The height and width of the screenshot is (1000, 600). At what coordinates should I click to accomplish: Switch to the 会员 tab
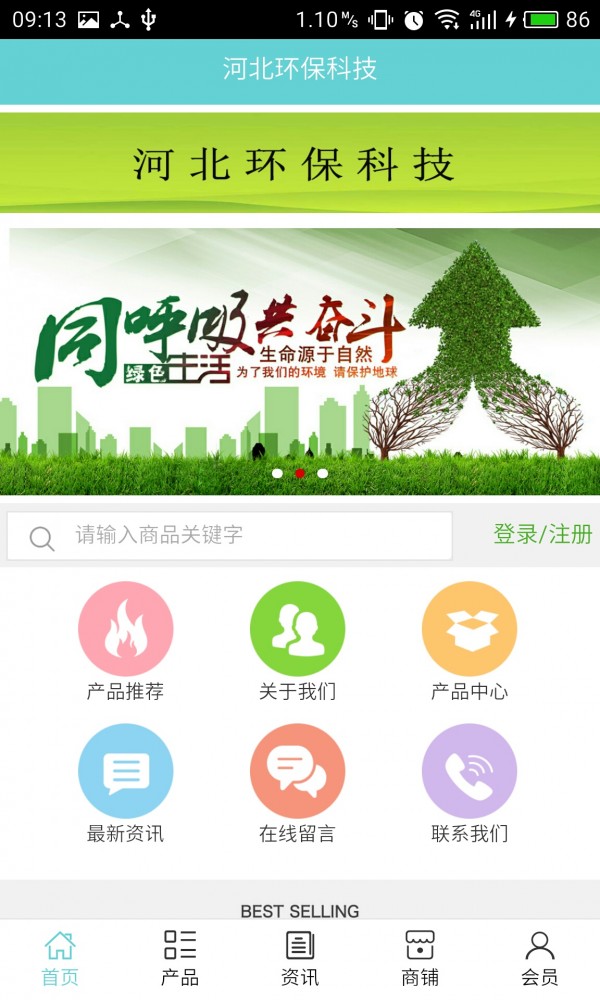(x=540, y=958)
